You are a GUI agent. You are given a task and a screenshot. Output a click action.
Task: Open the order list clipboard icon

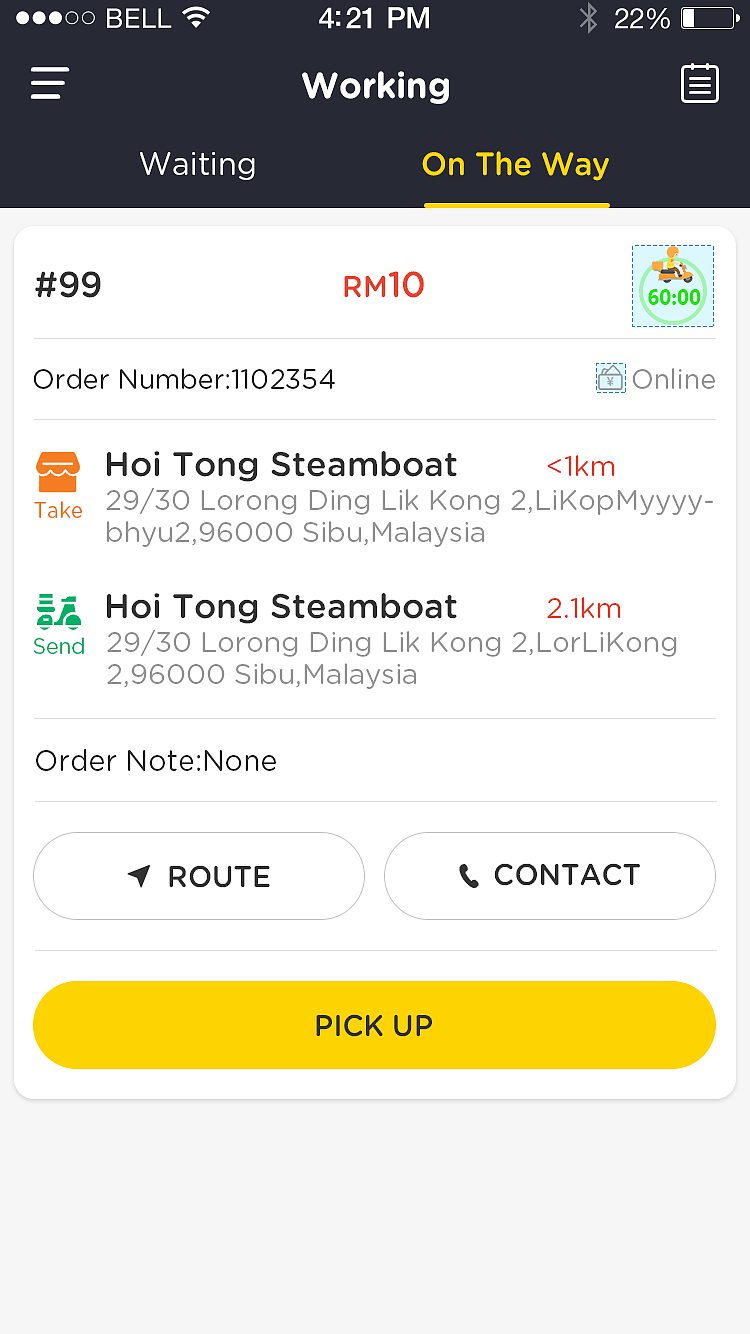click(699, 84)
